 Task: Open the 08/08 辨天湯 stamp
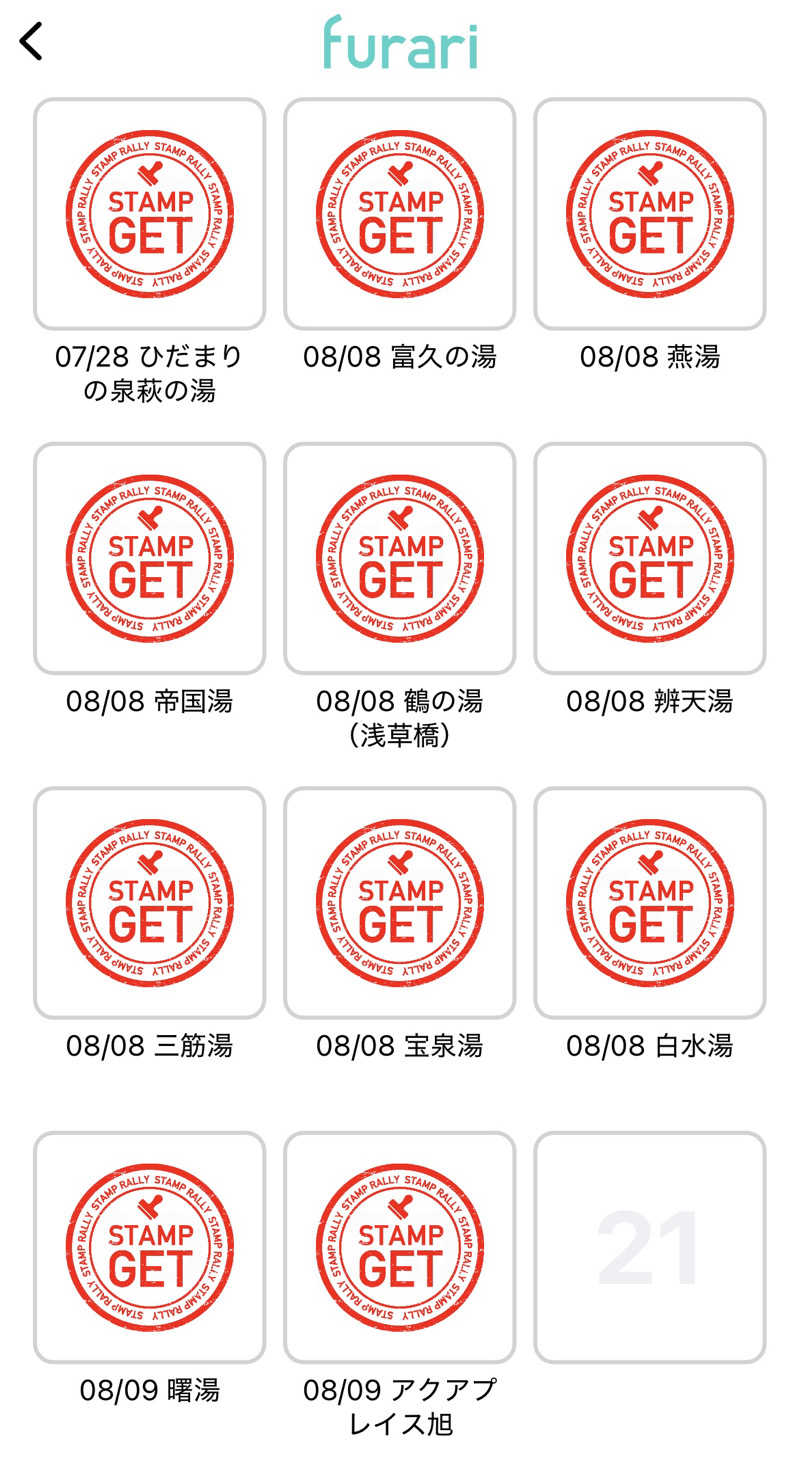650,558
